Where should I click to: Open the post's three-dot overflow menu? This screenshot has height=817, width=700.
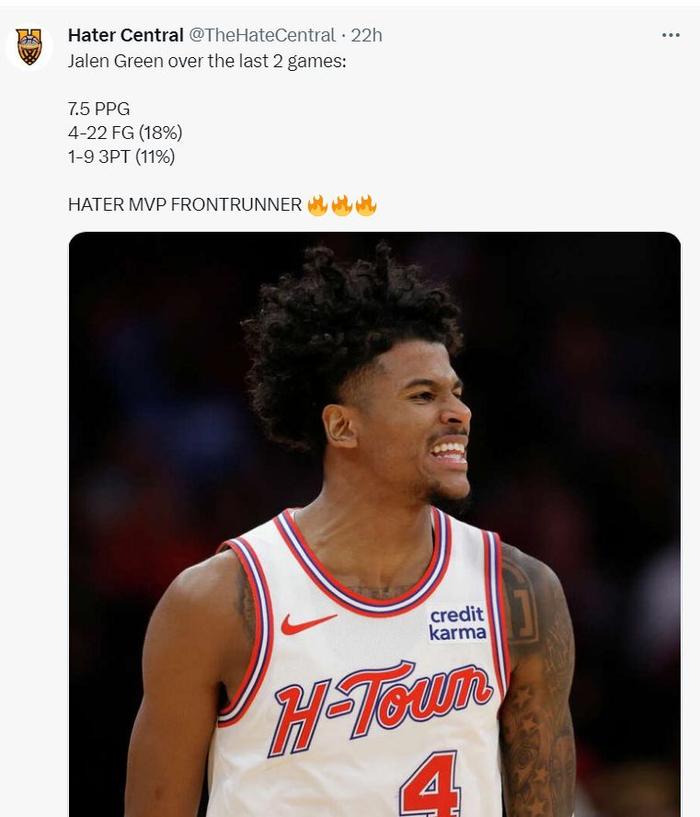point(670,35)
